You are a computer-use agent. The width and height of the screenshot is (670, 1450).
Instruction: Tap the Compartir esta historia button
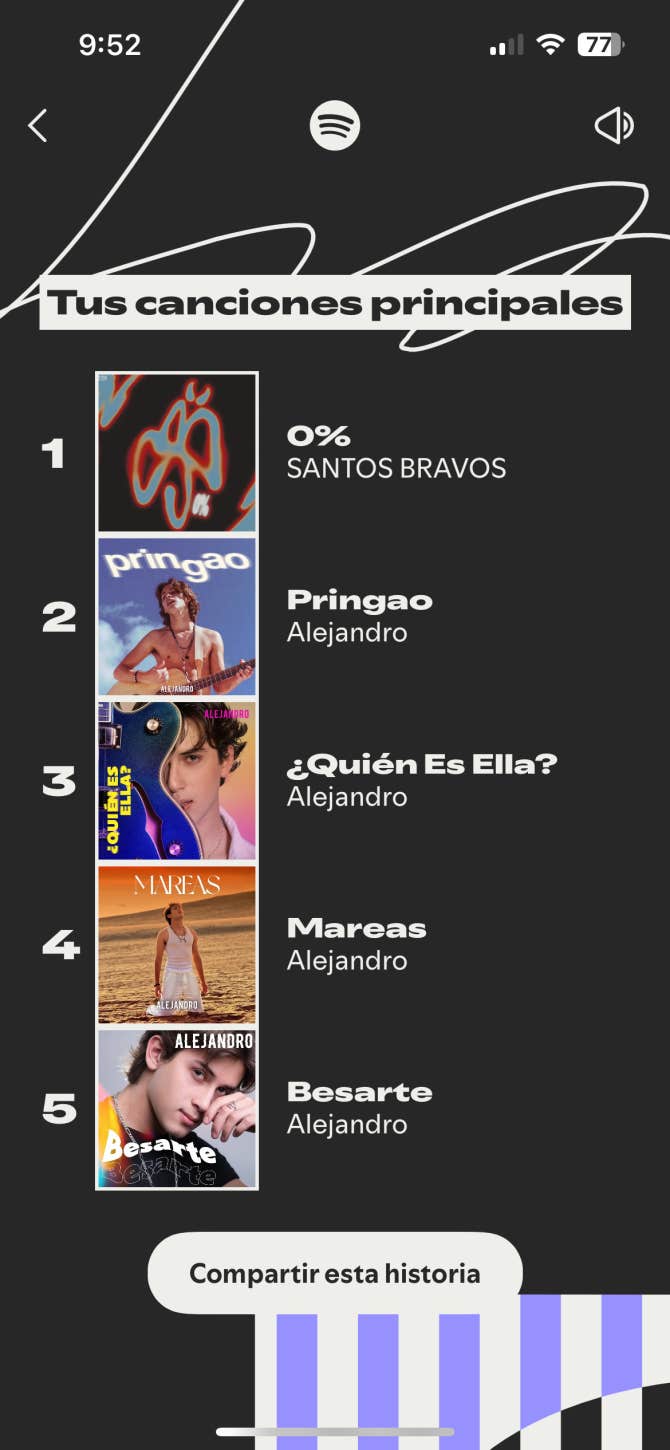[x=335, y=1273]
